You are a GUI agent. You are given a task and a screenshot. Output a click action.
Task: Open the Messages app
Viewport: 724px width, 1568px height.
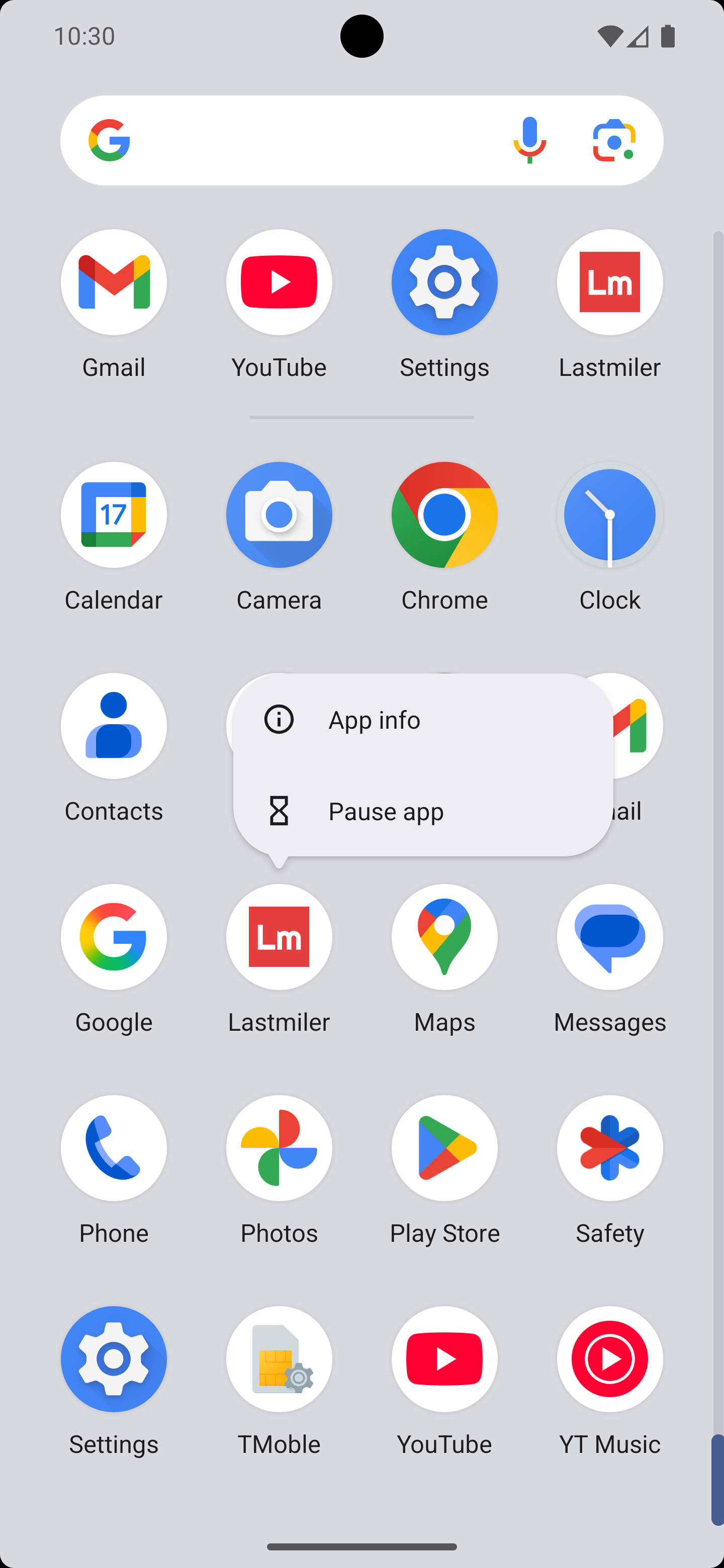point(609,958)
